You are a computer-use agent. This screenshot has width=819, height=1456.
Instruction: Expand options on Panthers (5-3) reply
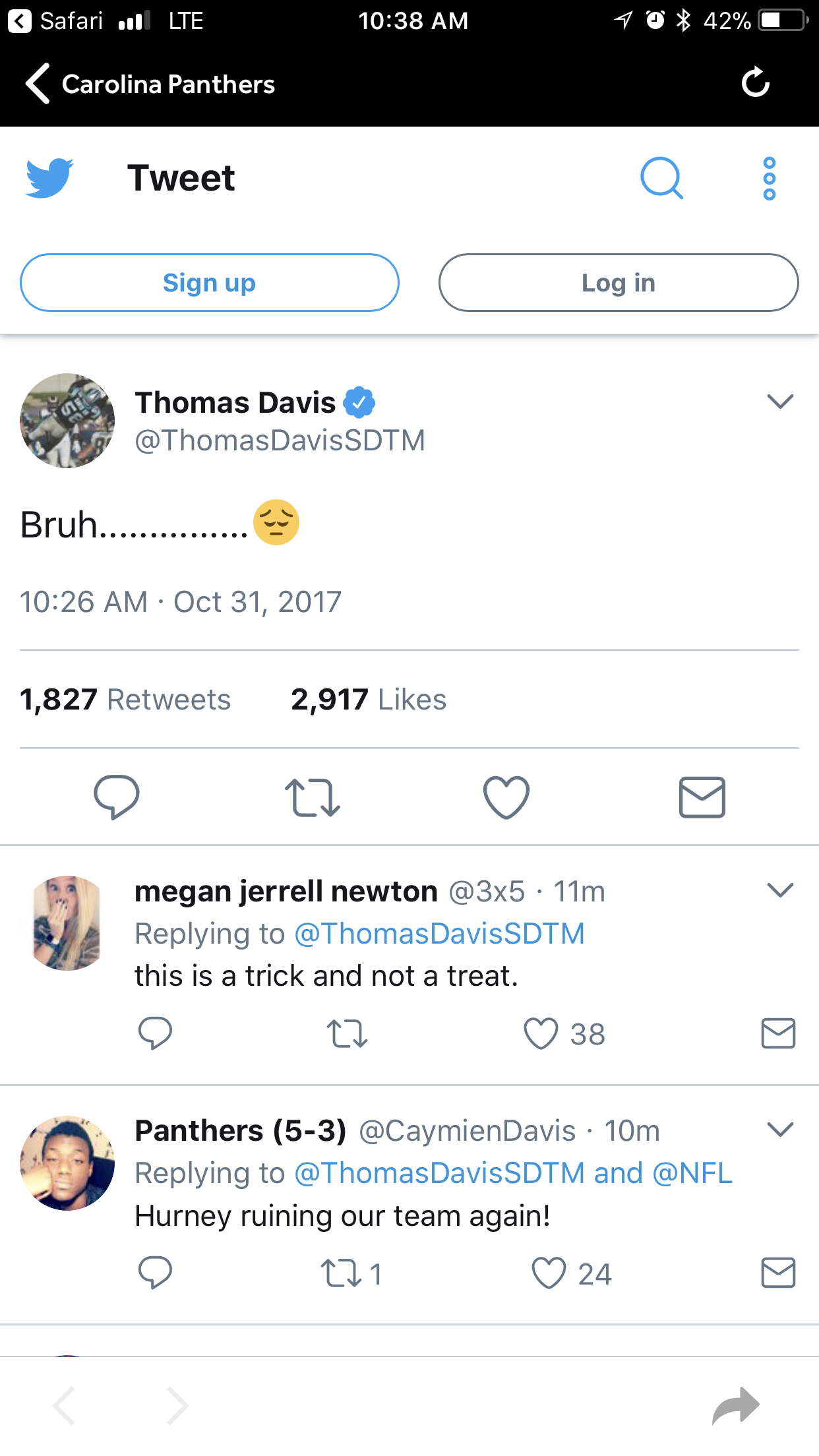coord(780,1130)
